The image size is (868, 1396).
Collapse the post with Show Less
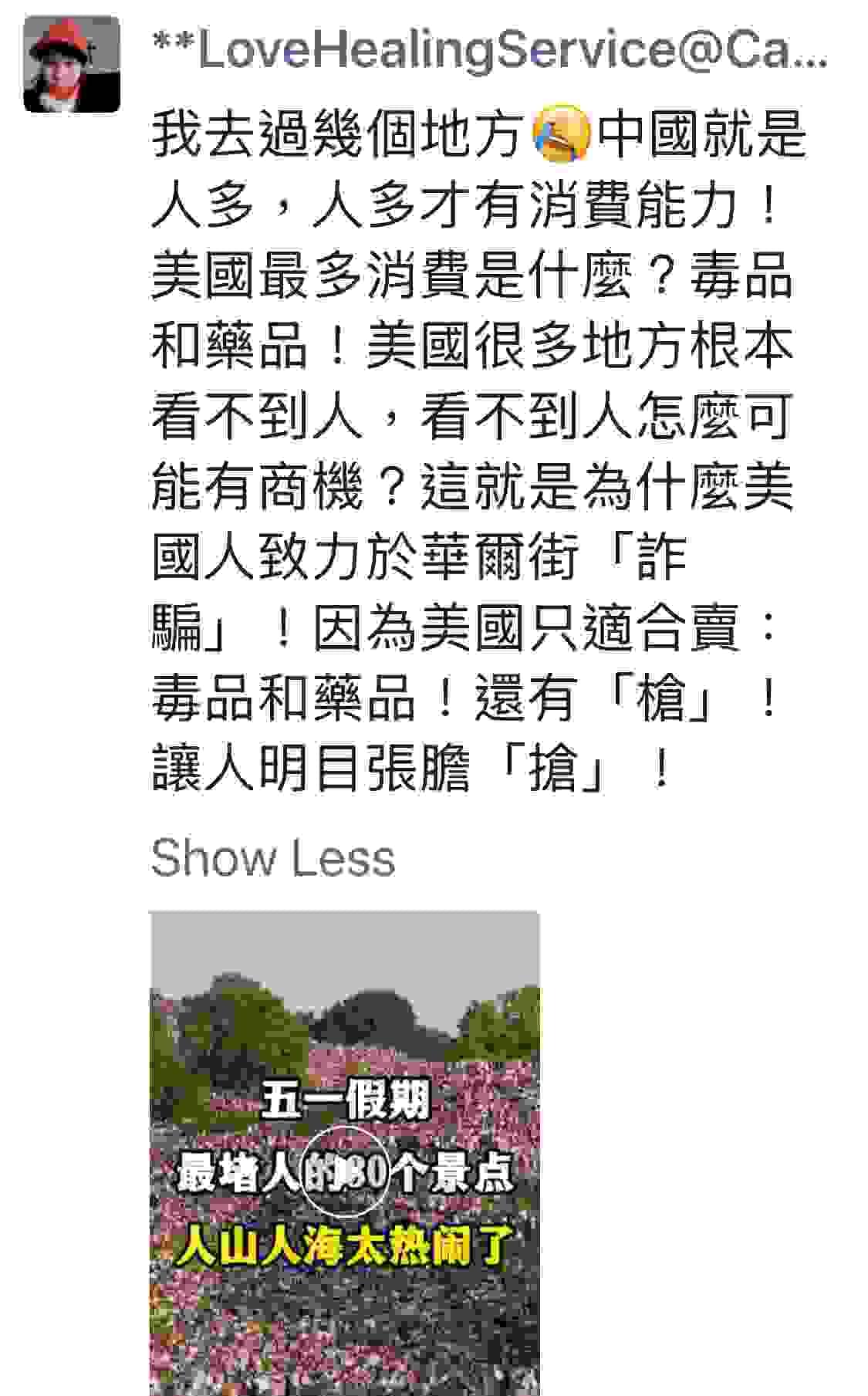(x=272, y=858)
